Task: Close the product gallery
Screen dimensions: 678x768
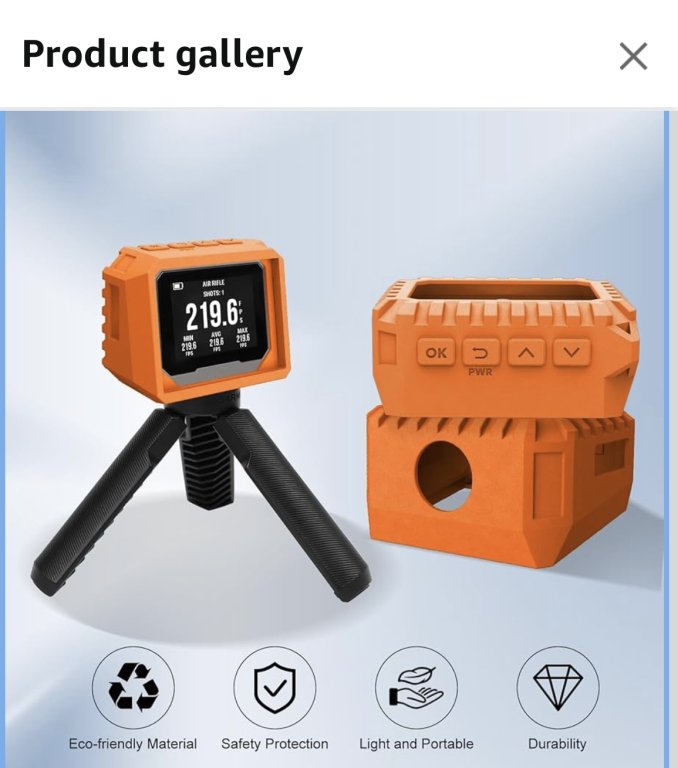Action: pos(633,56)
